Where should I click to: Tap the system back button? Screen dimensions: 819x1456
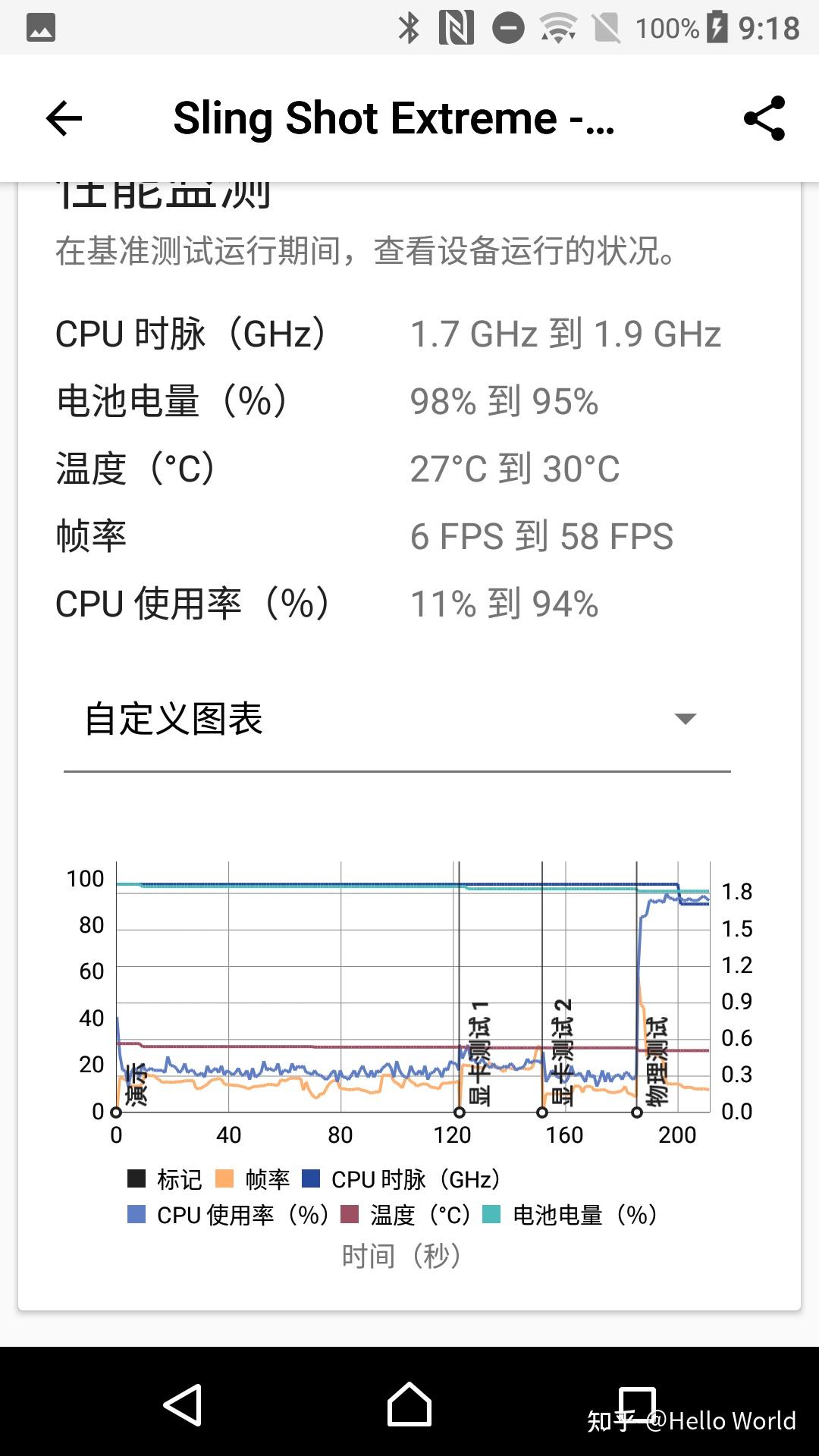coord(183,1404)
